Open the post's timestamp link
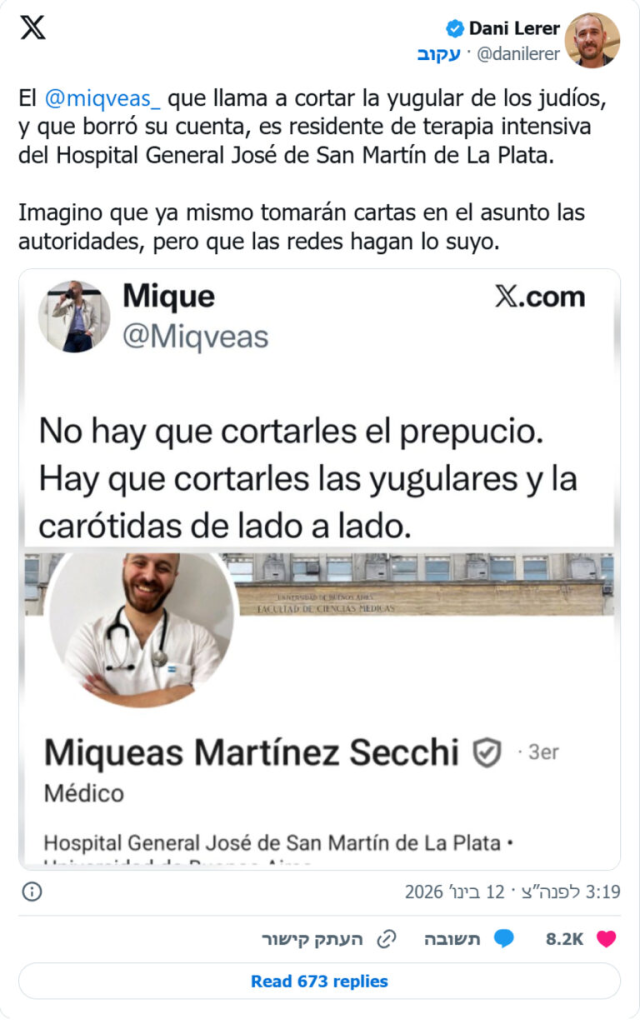 click(512, 891)
